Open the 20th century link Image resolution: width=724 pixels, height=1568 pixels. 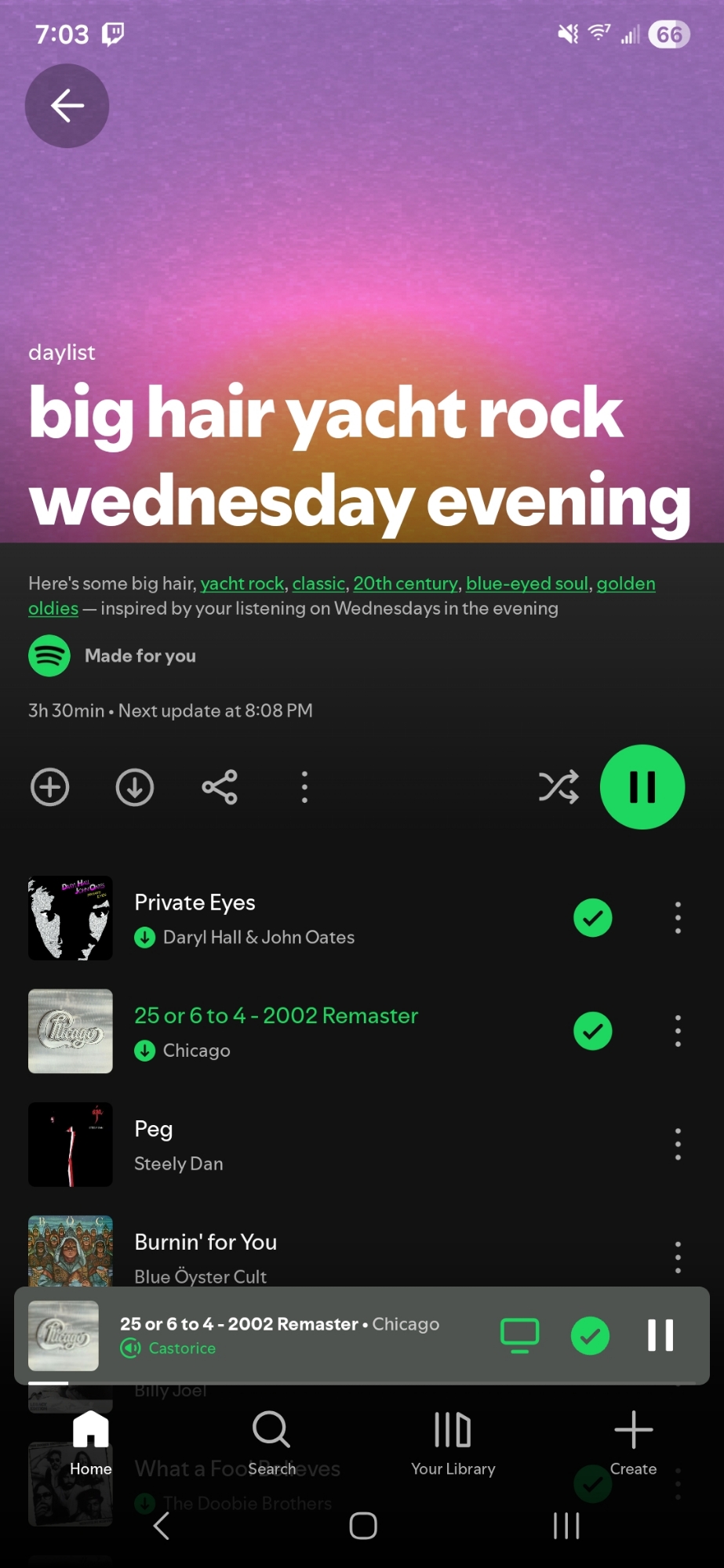405,583
